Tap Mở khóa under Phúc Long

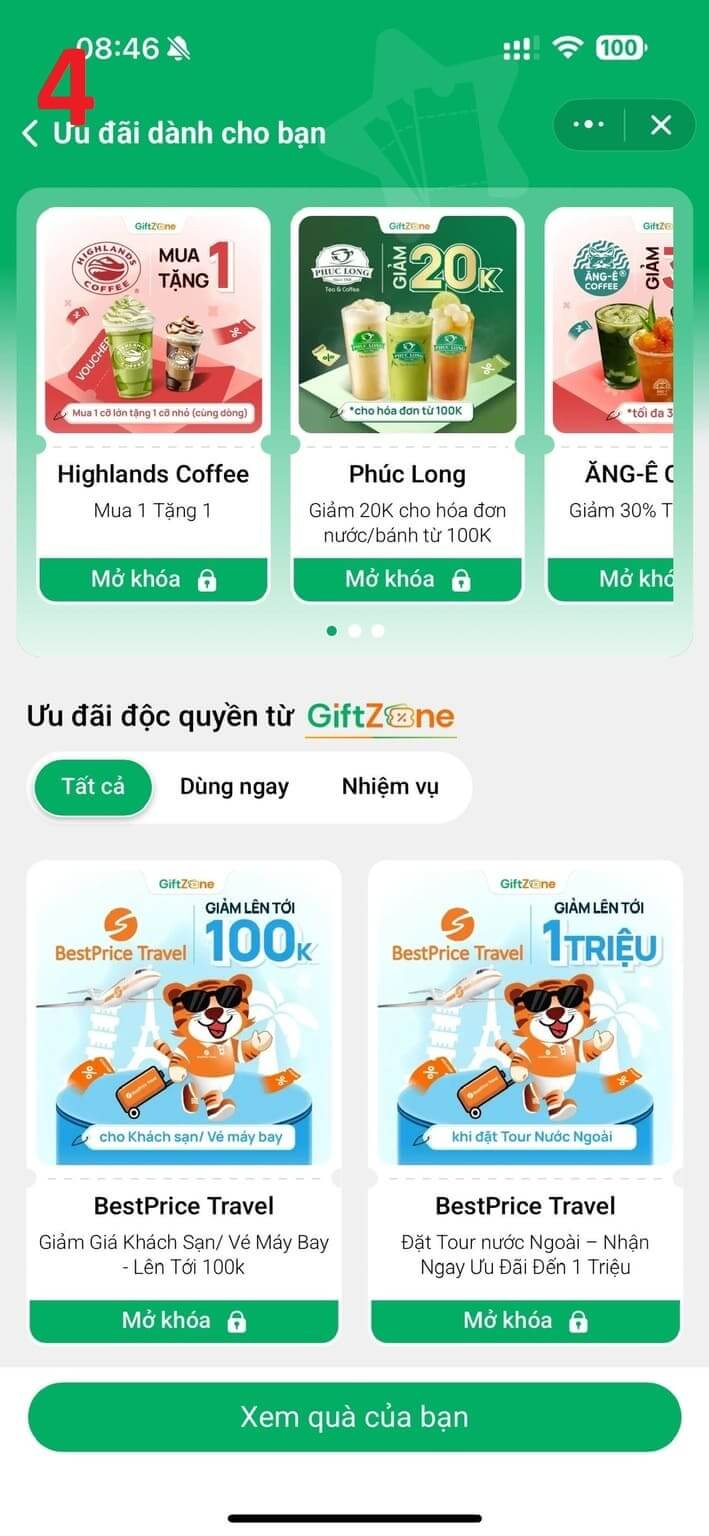[x=407, y=579]
